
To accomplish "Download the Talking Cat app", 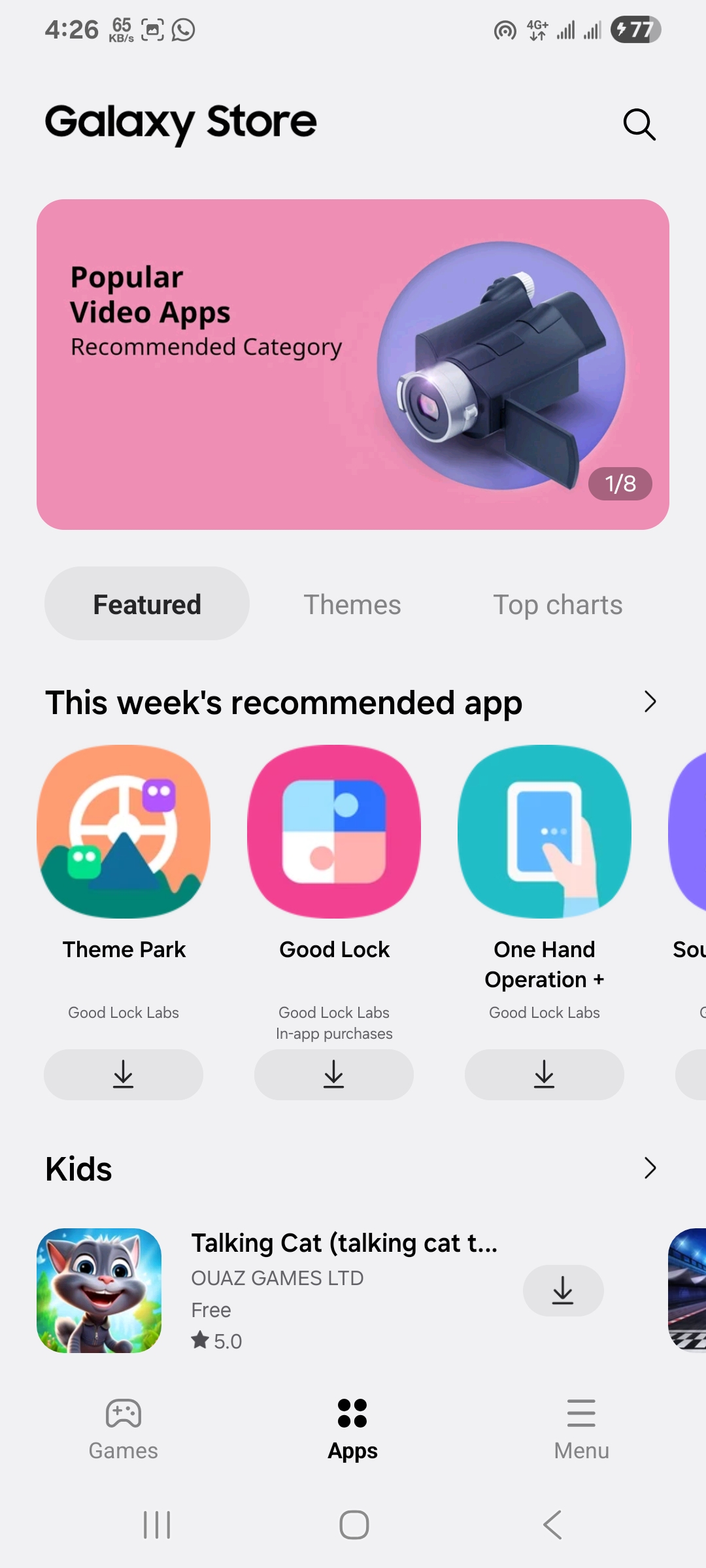I will (563, 1290).
